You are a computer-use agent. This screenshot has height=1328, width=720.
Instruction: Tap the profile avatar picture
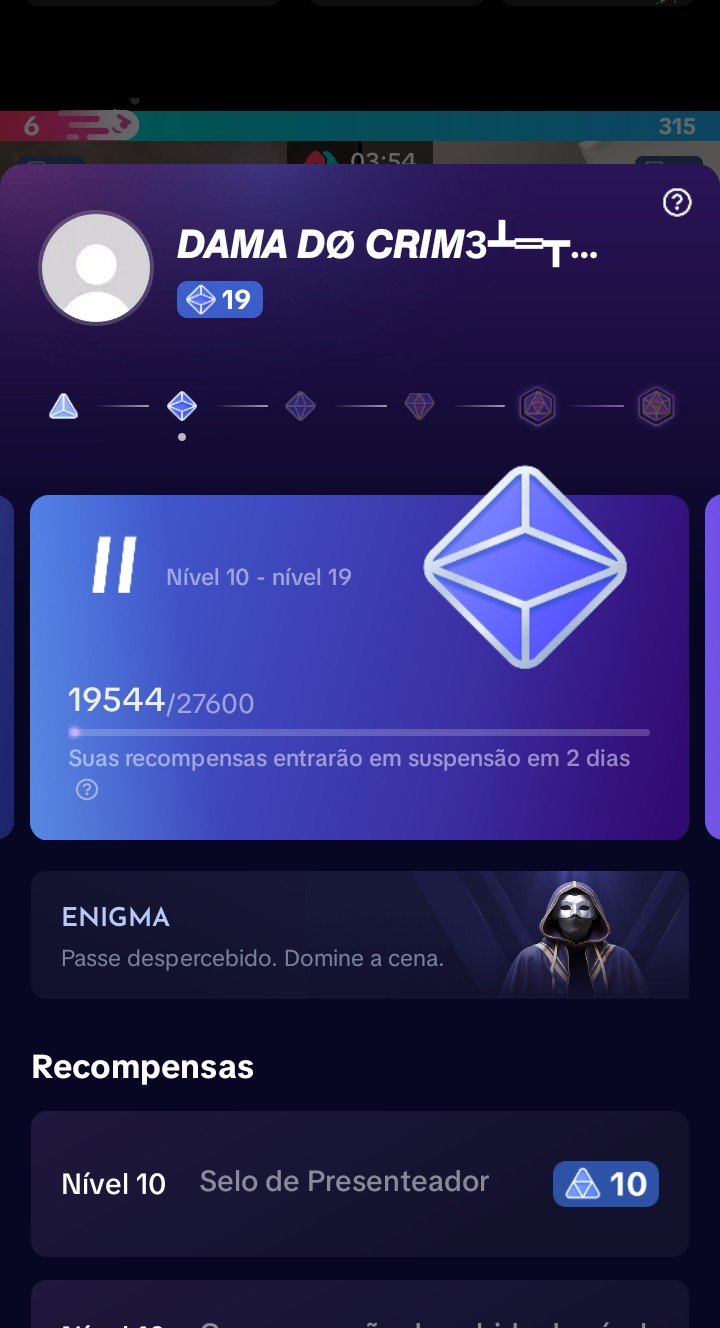pos(96,268)
